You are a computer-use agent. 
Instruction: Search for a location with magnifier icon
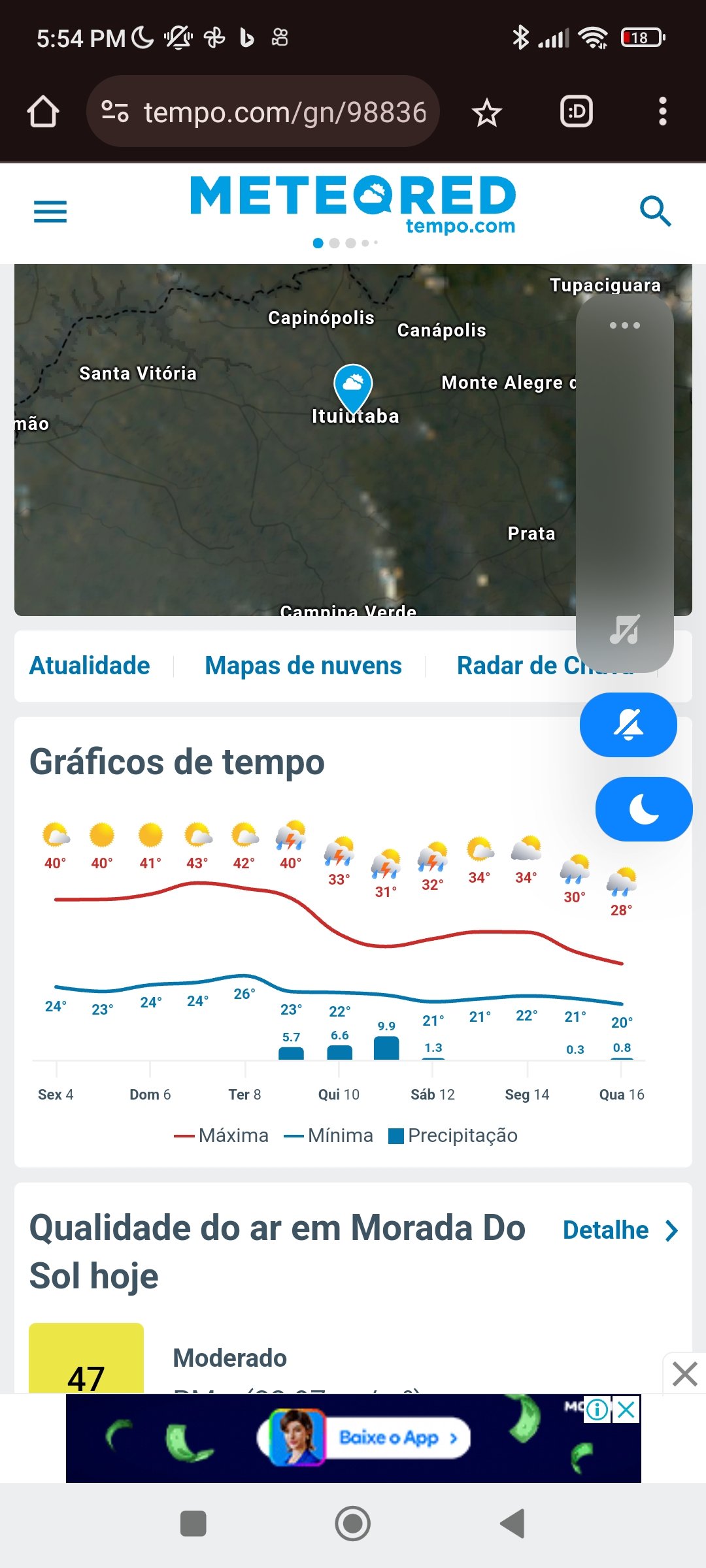click(655, 211)
